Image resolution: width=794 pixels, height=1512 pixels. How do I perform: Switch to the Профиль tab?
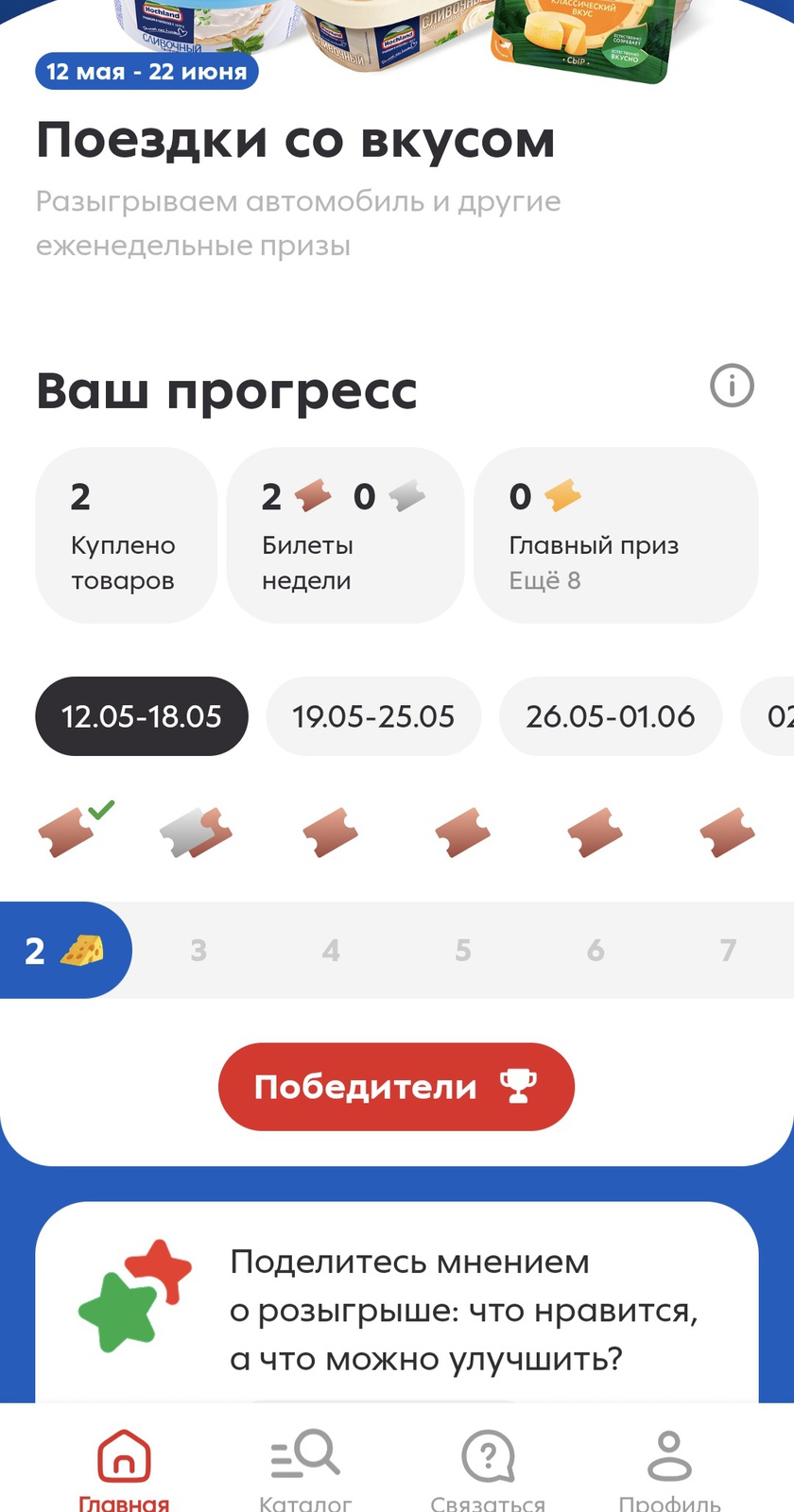click(x=669, y=1469)
